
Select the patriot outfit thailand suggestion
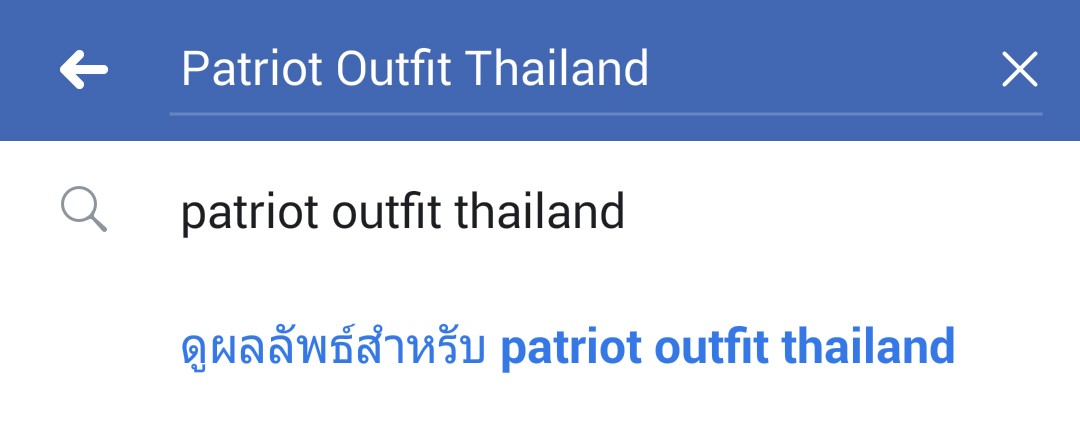tap(402, 213)
